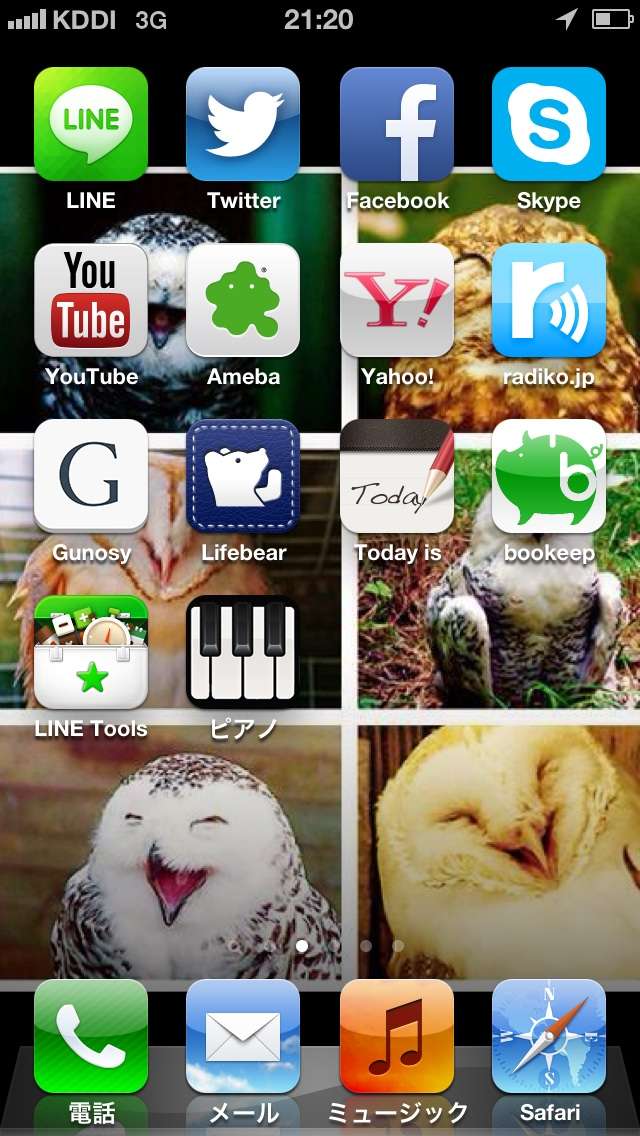Launch the ピアノ piano app
The height and width of the screenshot is (1136, 640).
243,652
